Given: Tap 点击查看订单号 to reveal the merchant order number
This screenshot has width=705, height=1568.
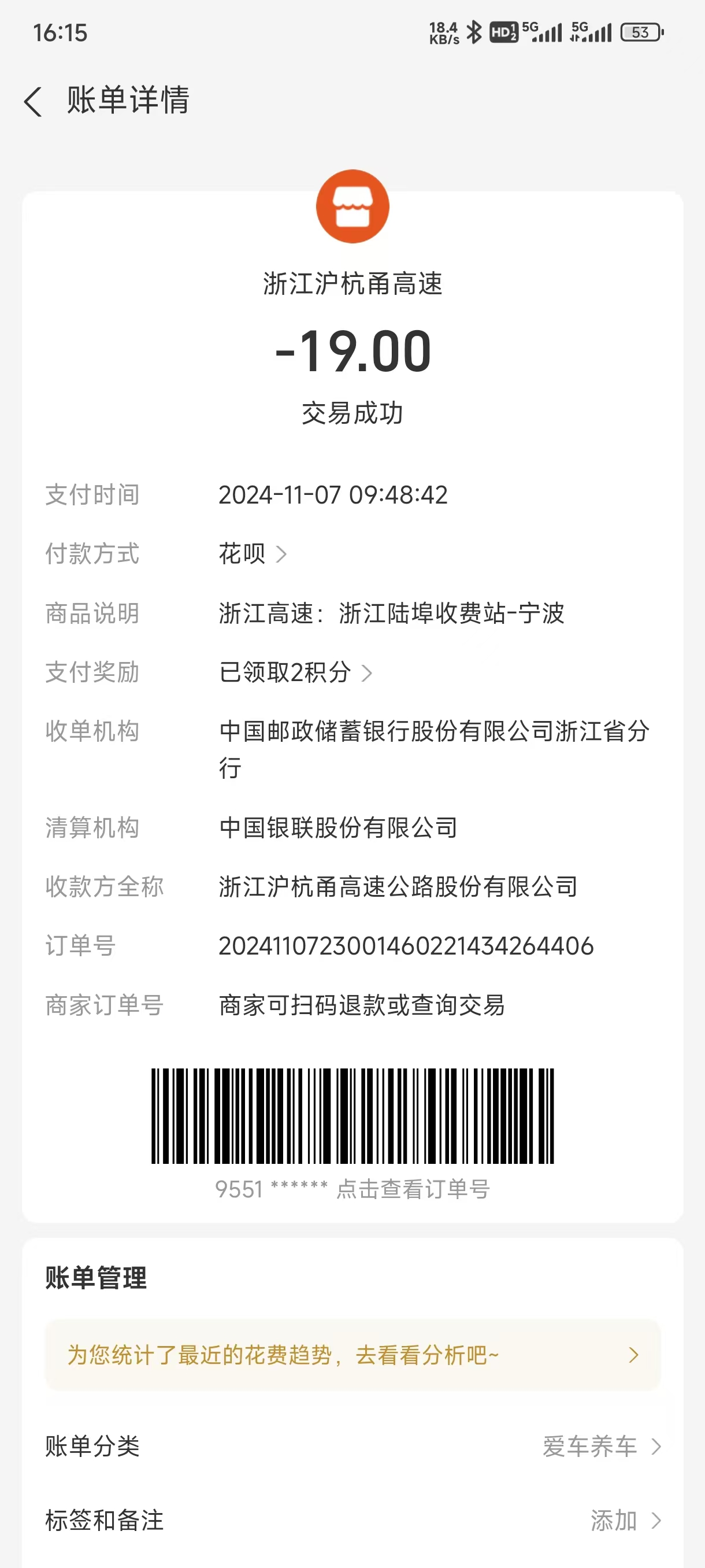Looking at the screenshot, I should [413, 1189].
